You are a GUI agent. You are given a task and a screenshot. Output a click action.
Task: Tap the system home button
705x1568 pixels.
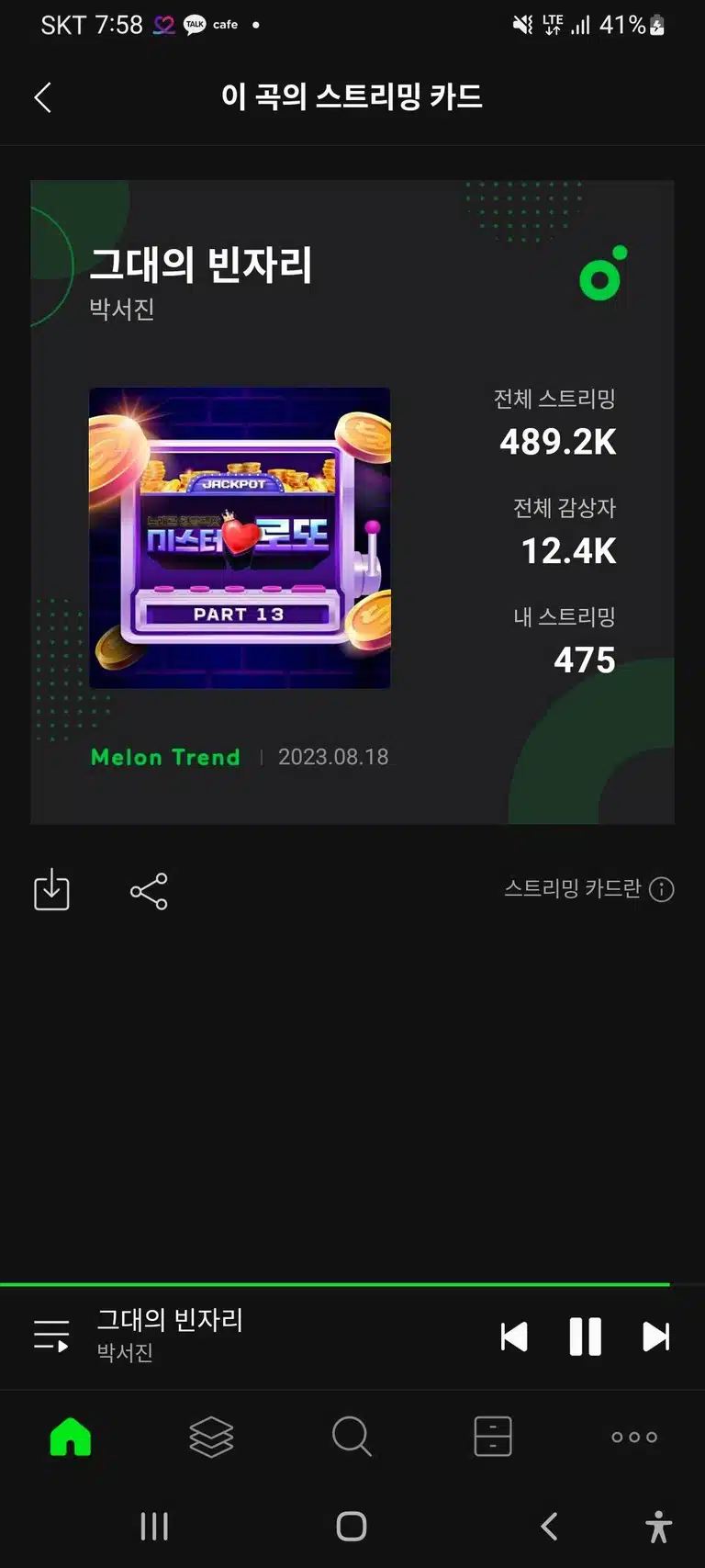[352, 1527]
